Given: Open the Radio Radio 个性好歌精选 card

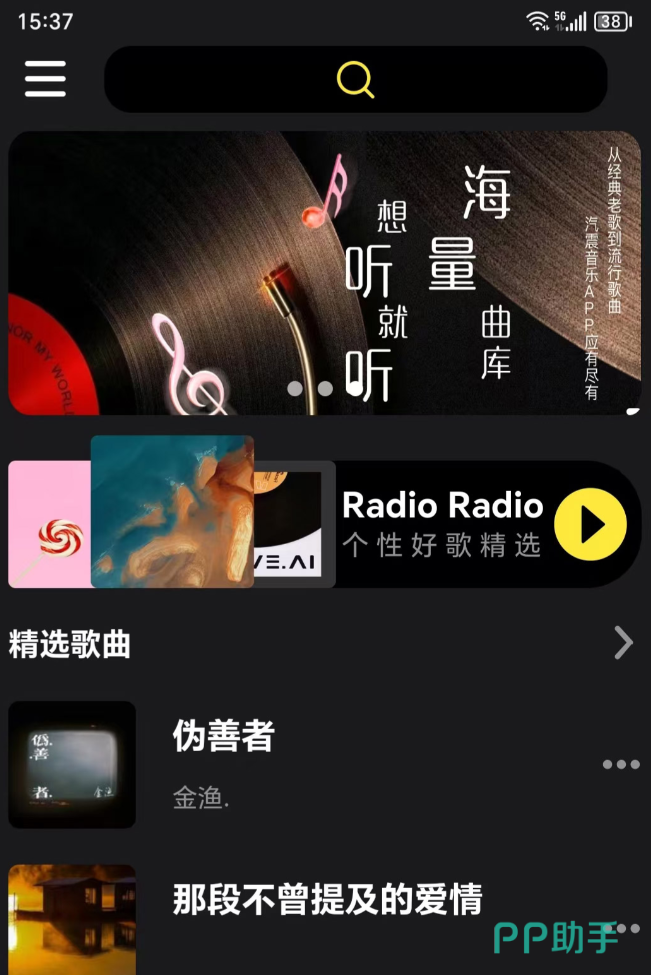Looking at the screenshot, I should (x=442, y=524).
